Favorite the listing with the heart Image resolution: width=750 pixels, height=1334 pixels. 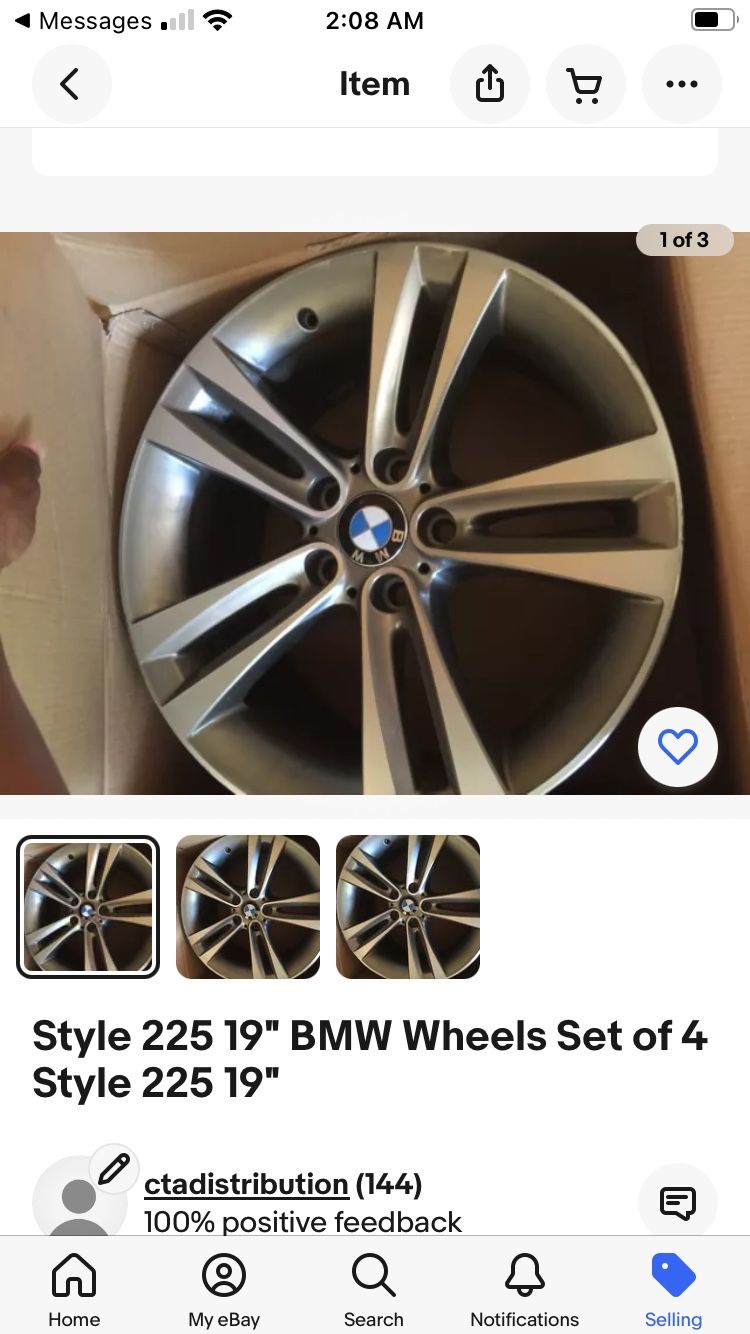[x=678, y=747]
